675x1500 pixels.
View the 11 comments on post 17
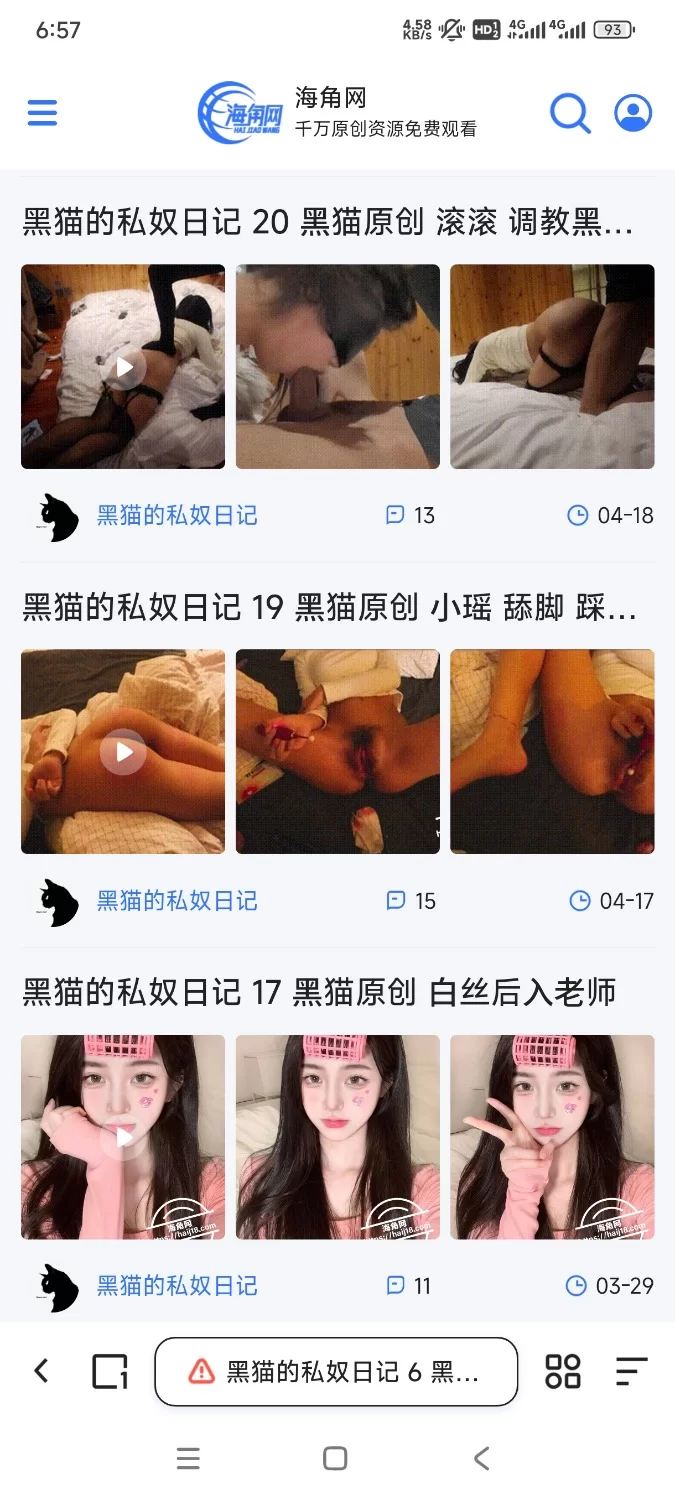pyautogui.click(x=409, y=1286)
